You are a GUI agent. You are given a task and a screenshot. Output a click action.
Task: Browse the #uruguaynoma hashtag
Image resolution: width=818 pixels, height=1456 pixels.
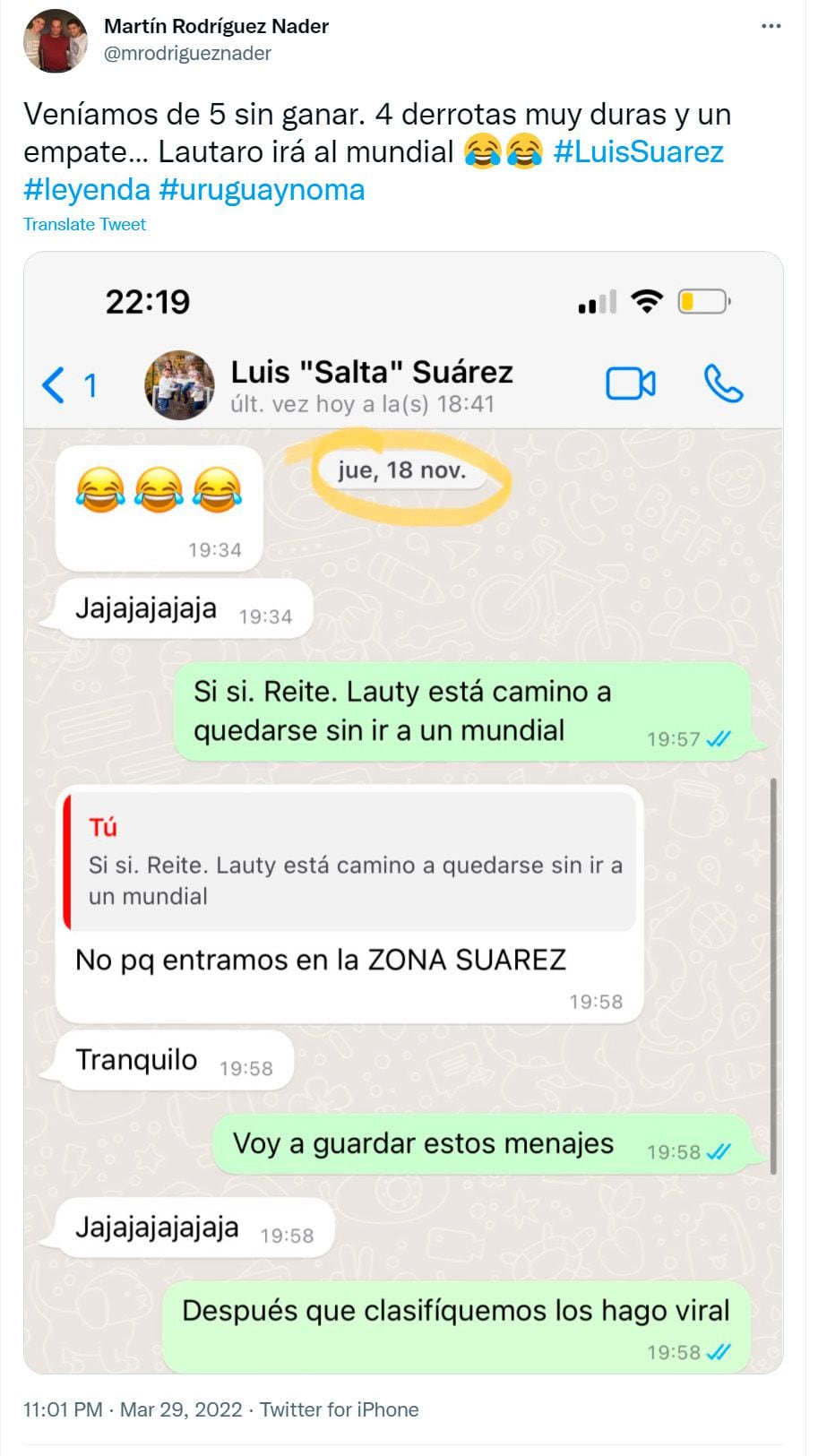[262, 190]
